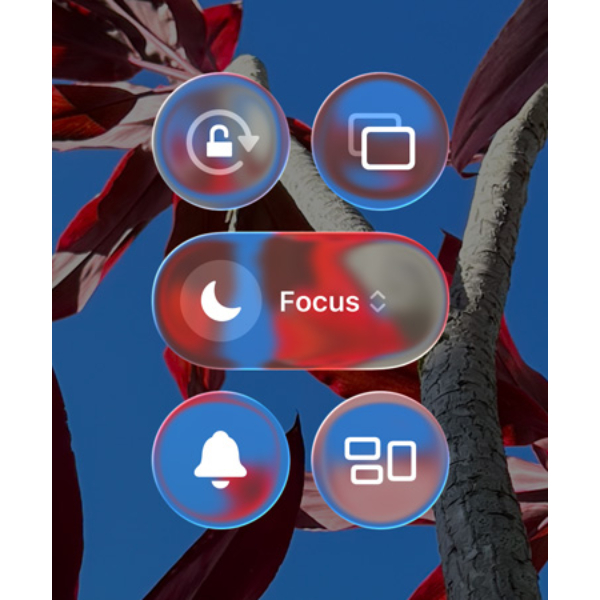Open the screen mirroring control
The image size is (600, 600).
coord(380,142)
